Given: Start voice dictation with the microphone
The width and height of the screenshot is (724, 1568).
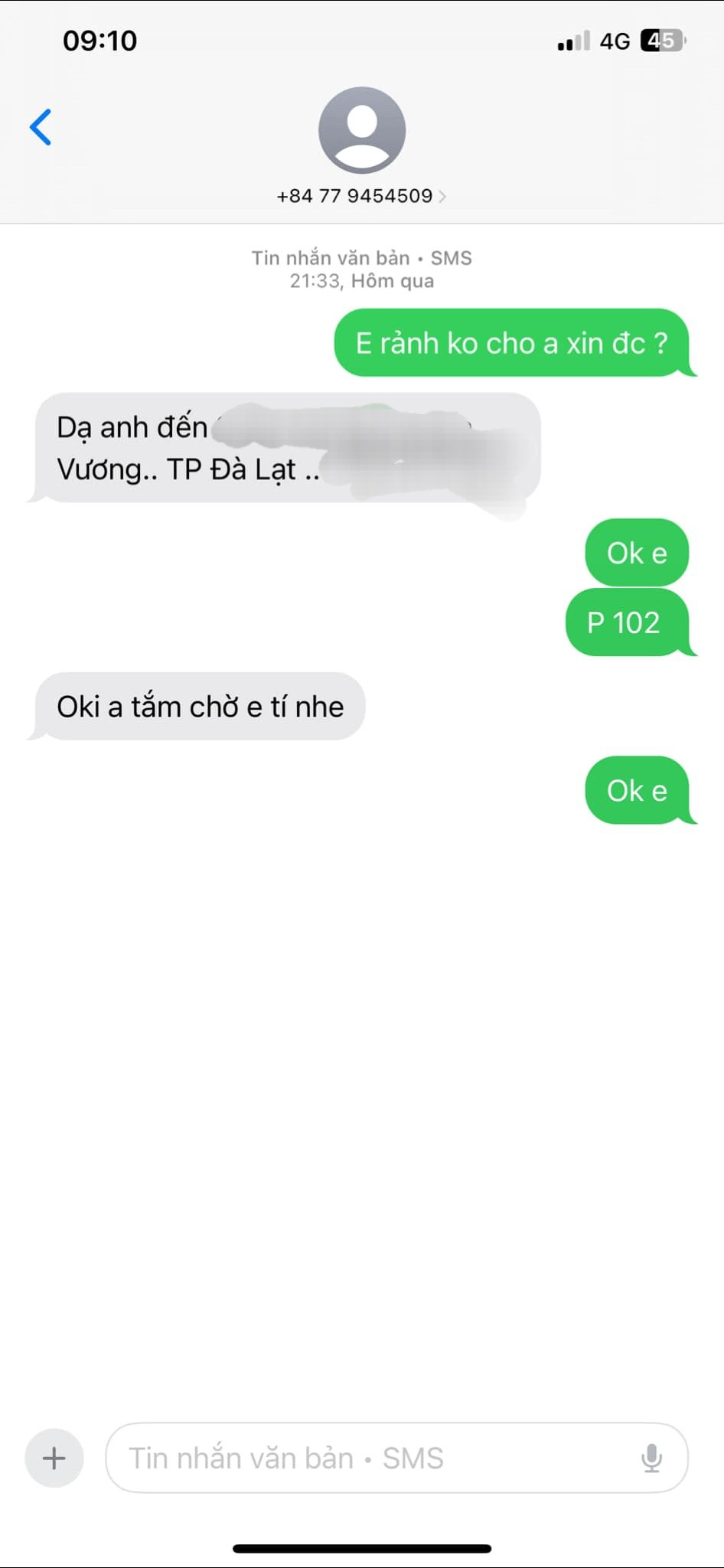Looking at the screenshot, I should (x=651, y=1458).
